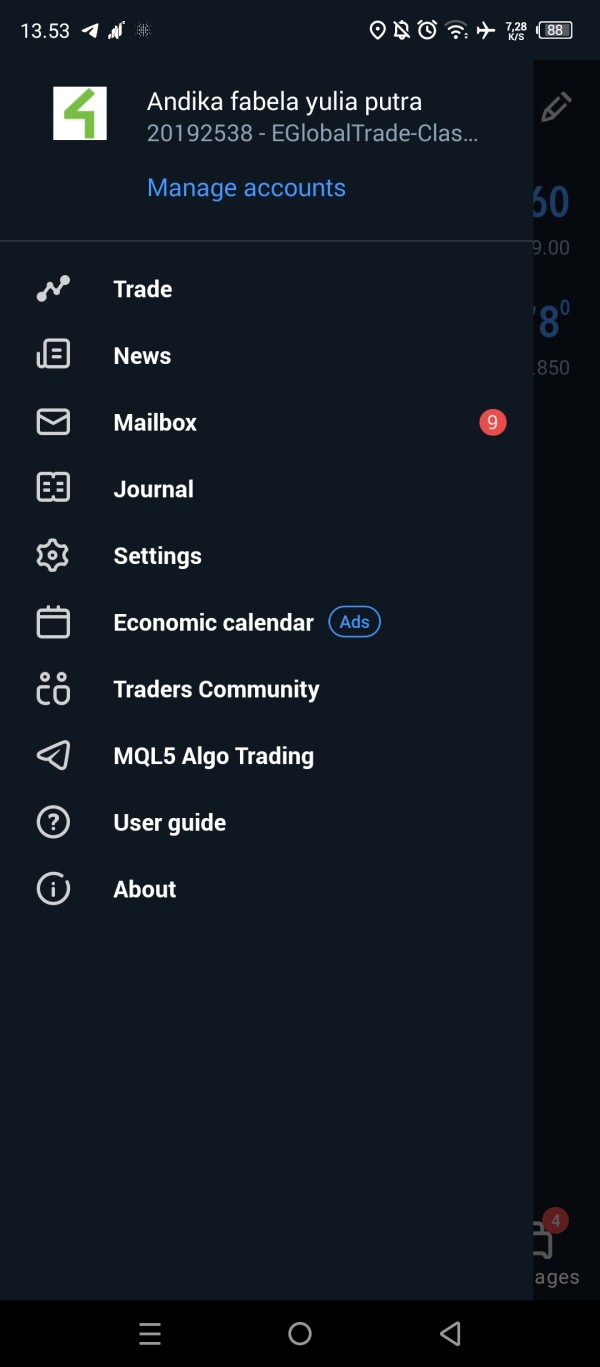The image size is (600, 1367).
Task: Open Traders Community
Action: click(x=266, y=689)
